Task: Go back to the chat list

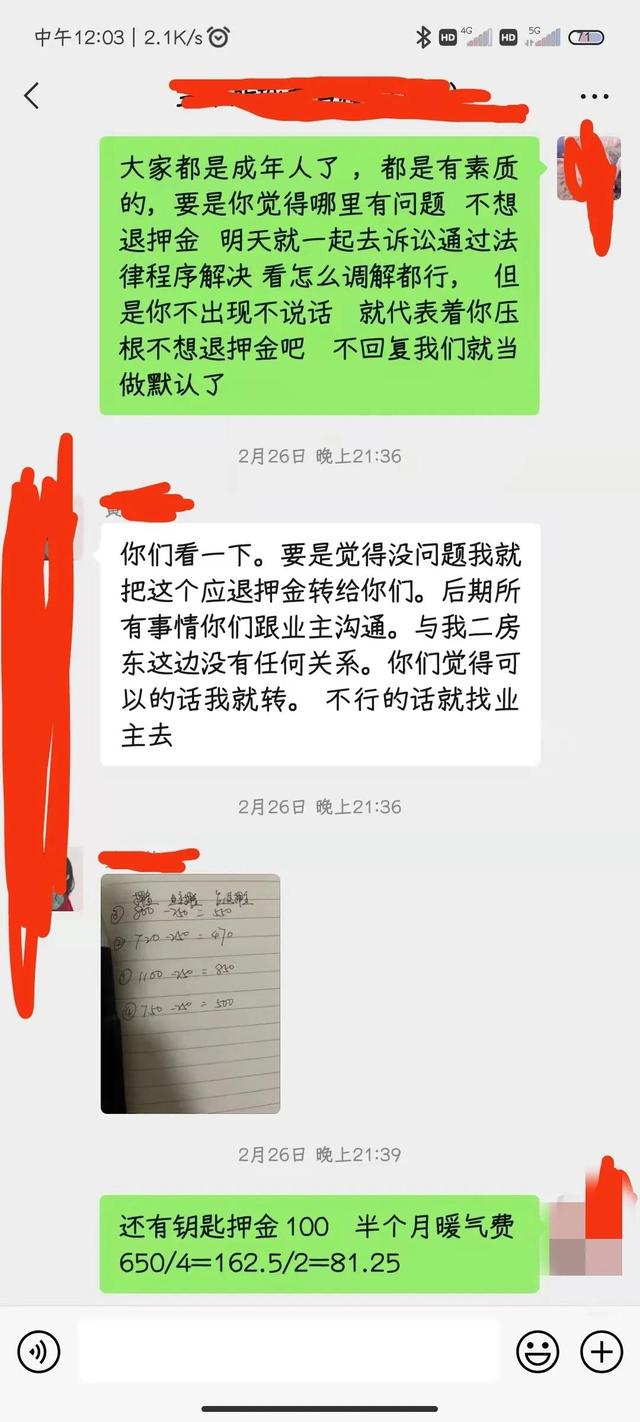Action: click(x=32, y=96)
